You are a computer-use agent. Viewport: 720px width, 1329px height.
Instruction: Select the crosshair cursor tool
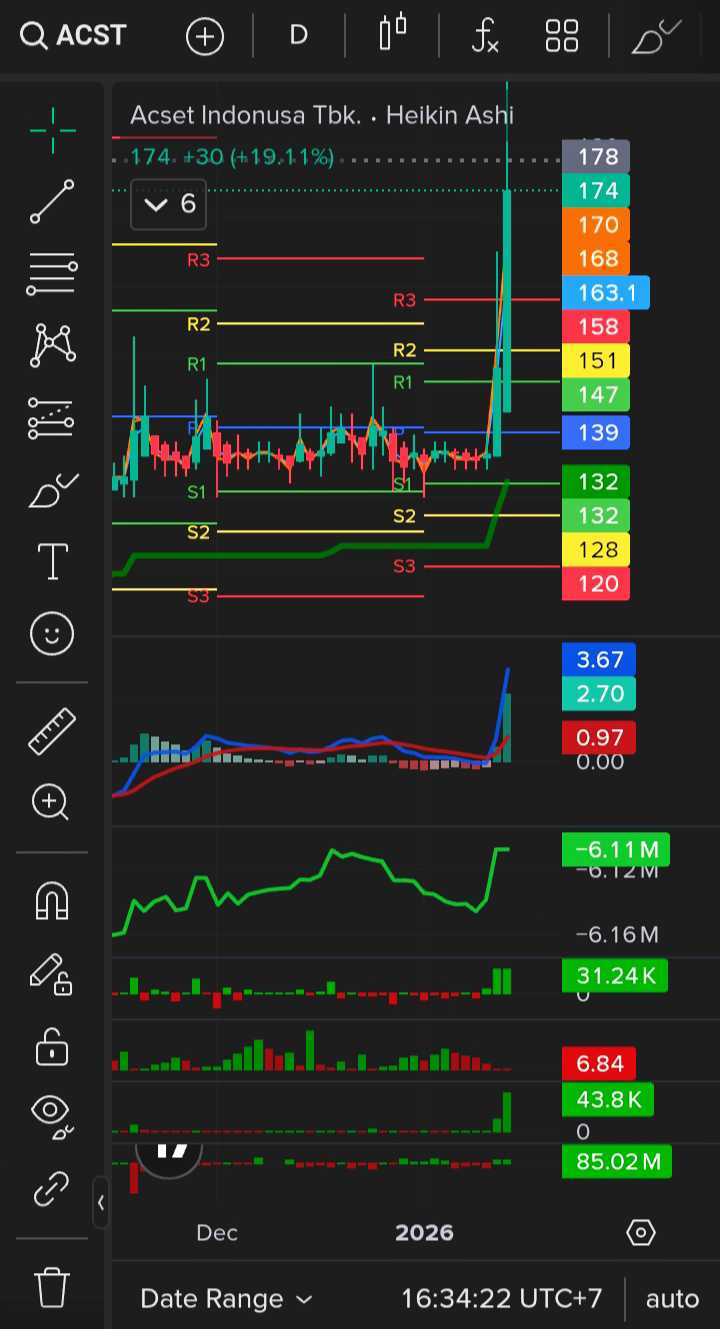52,130
